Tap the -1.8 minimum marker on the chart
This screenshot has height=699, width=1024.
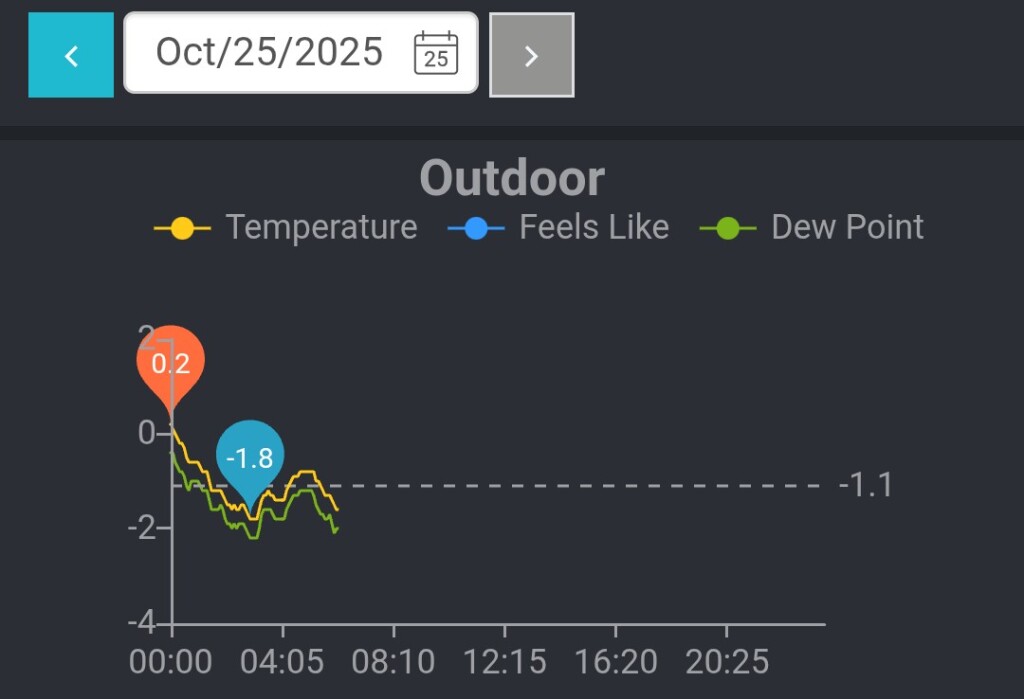(249, 457)
